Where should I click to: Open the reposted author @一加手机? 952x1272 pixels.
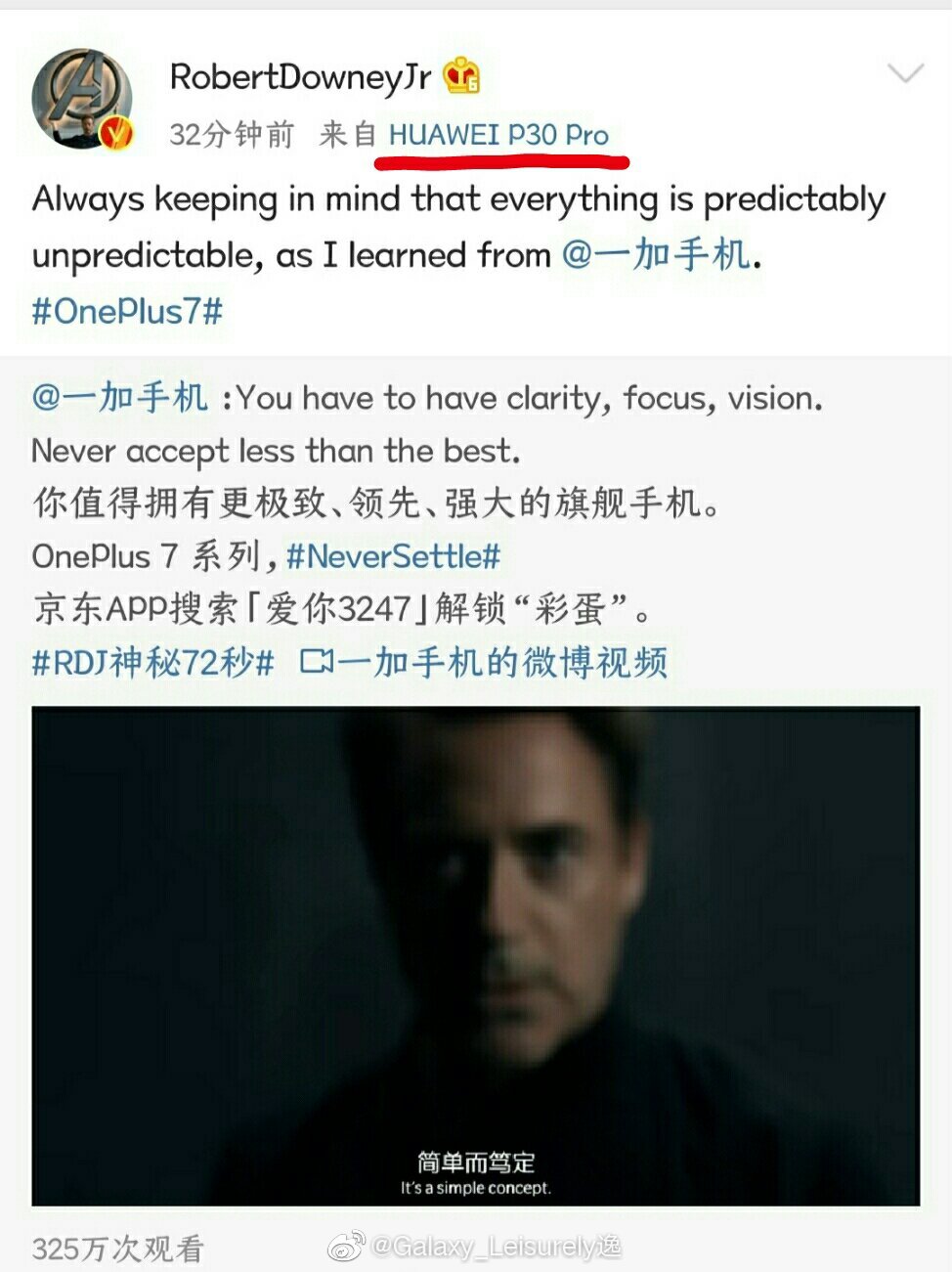point(119,398)
